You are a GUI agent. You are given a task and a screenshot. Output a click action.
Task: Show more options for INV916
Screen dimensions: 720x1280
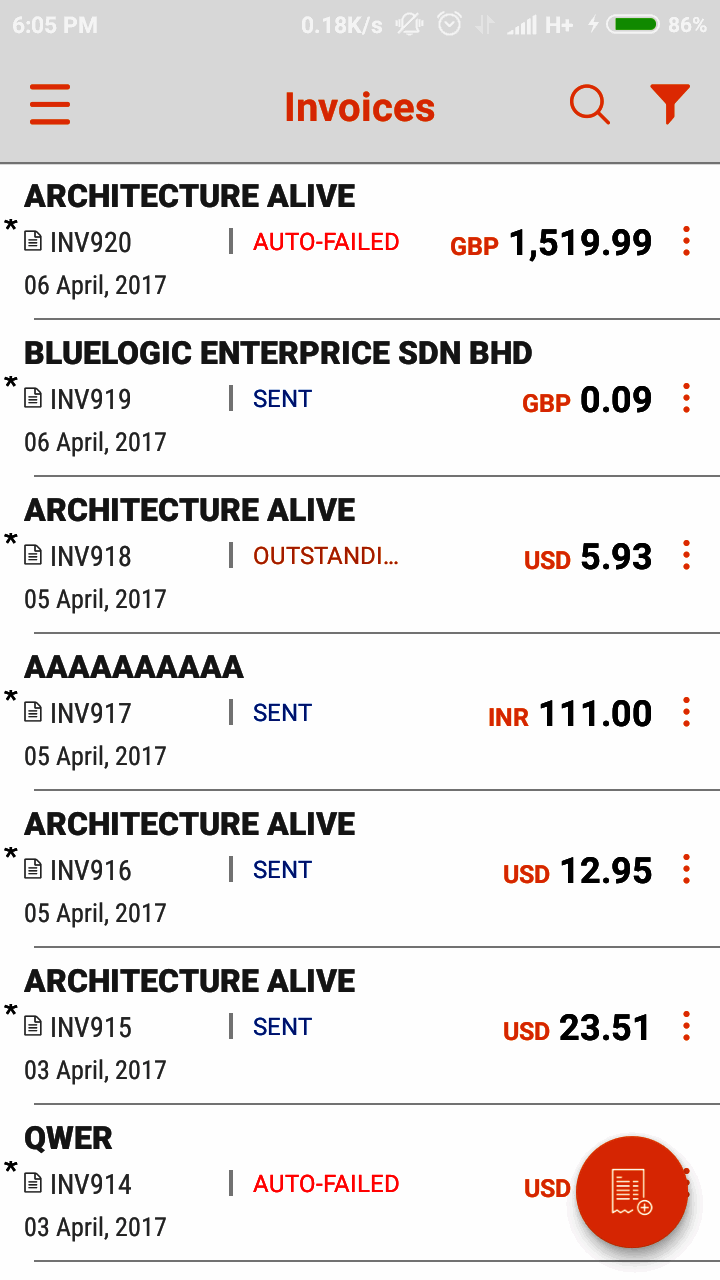coord(686,869)
